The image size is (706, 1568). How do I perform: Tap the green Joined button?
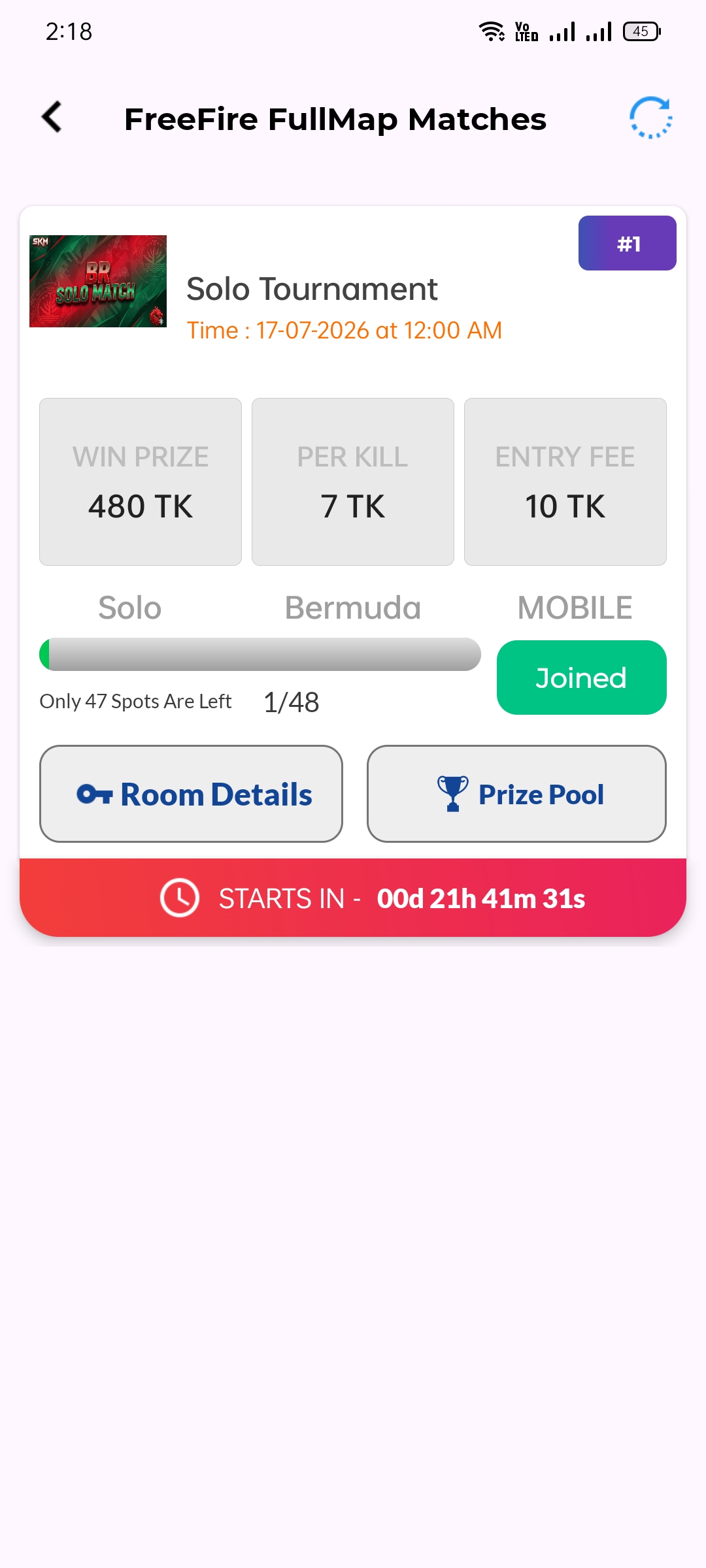click(x=582, y=678)
